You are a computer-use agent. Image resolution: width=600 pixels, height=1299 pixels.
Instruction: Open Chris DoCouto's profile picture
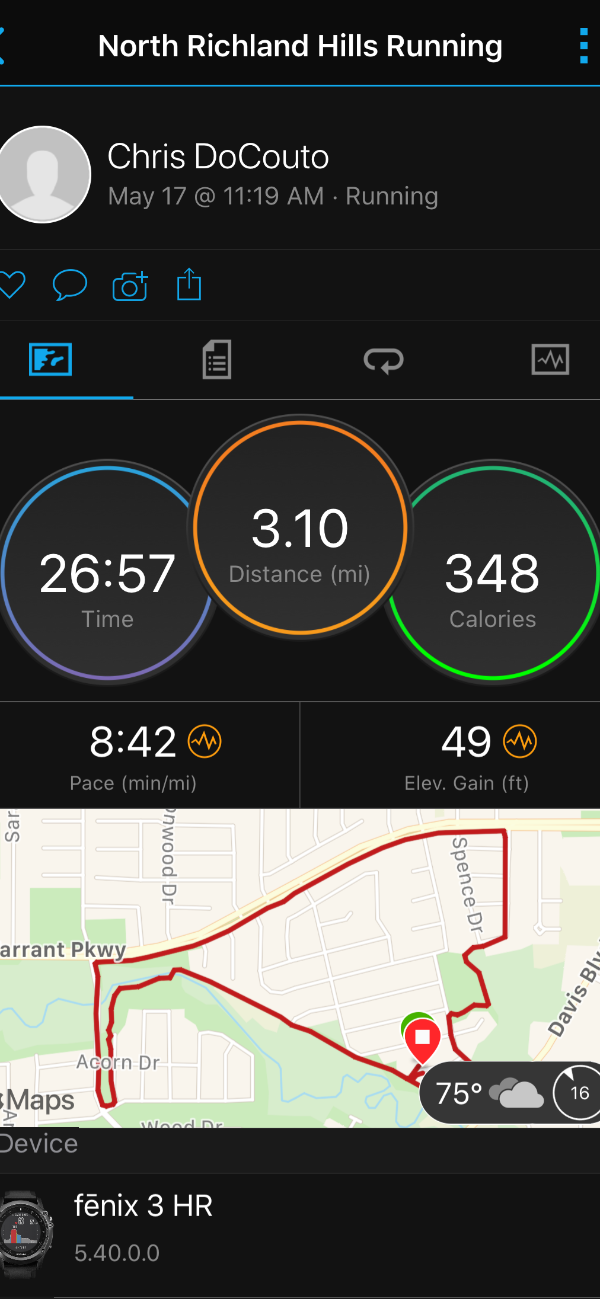point(42,174)
